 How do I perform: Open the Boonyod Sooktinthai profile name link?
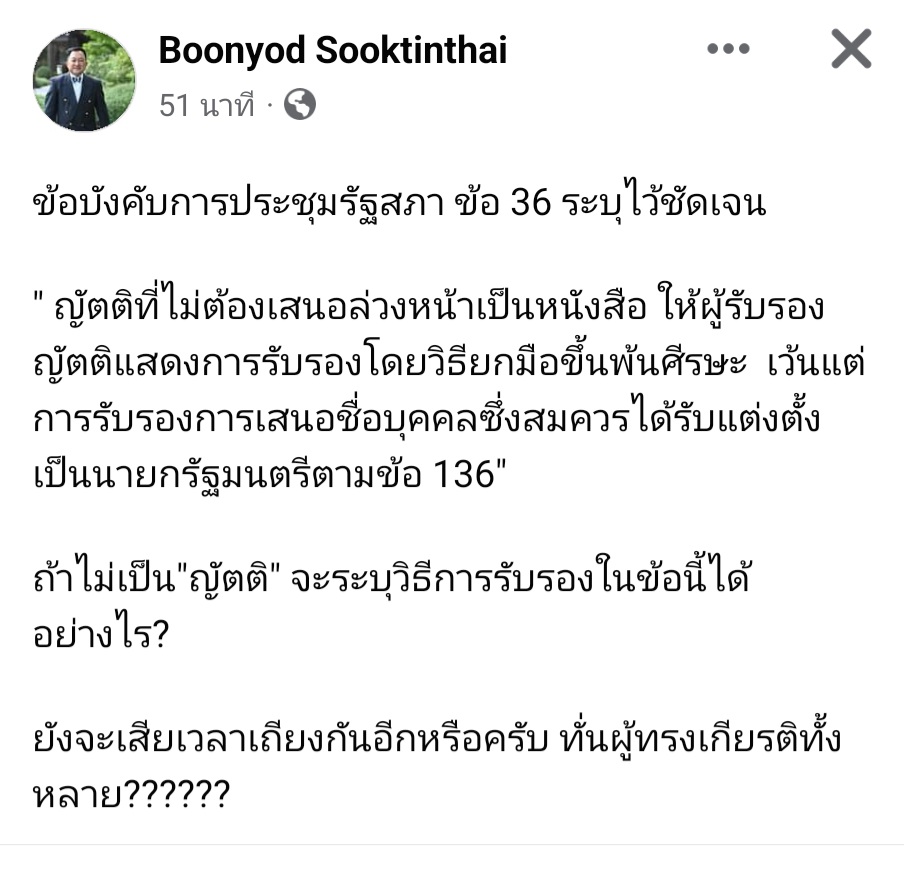click(x=332, y=51)
